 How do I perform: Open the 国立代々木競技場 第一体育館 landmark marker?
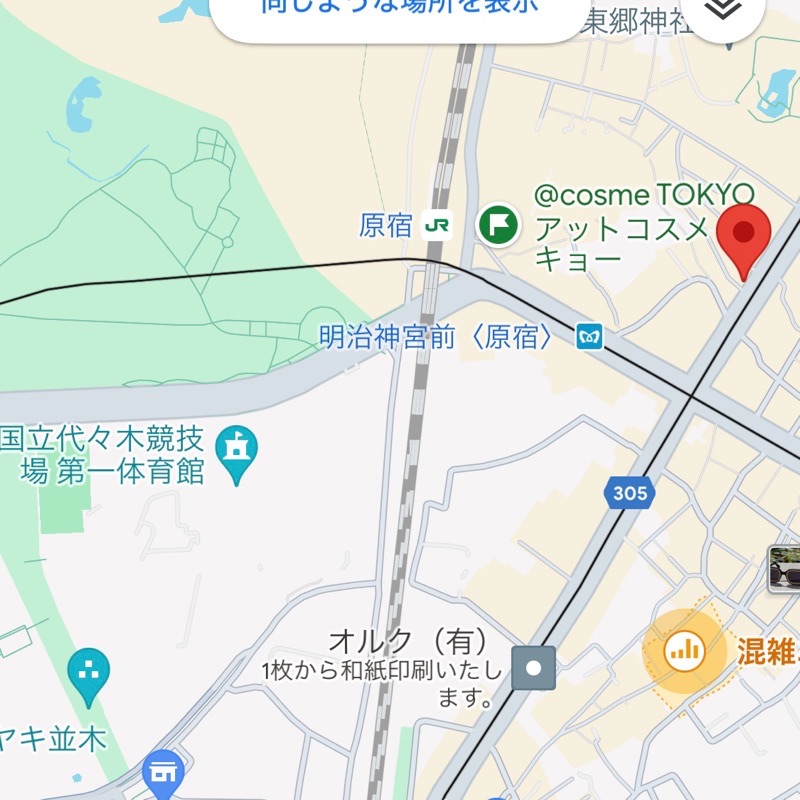click(x=237, y=453)
